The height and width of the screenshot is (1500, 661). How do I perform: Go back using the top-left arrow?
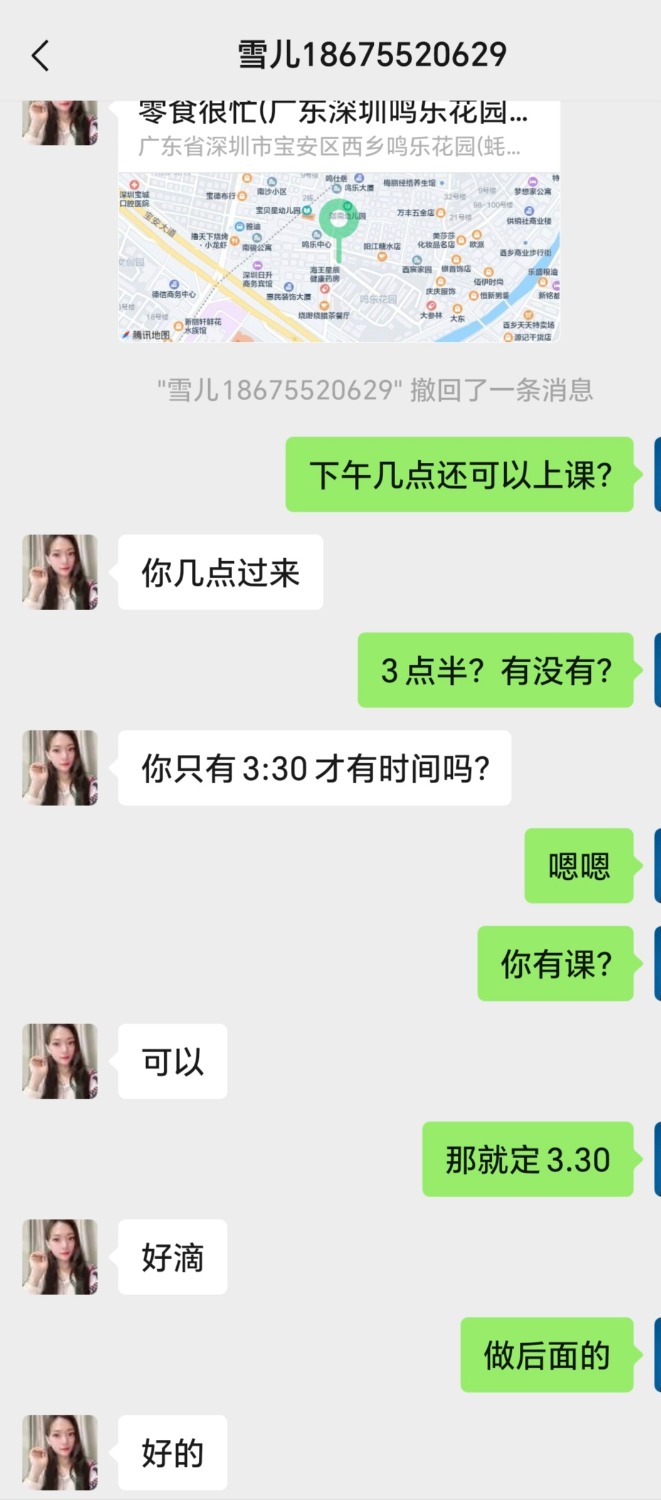click(40, 56)
